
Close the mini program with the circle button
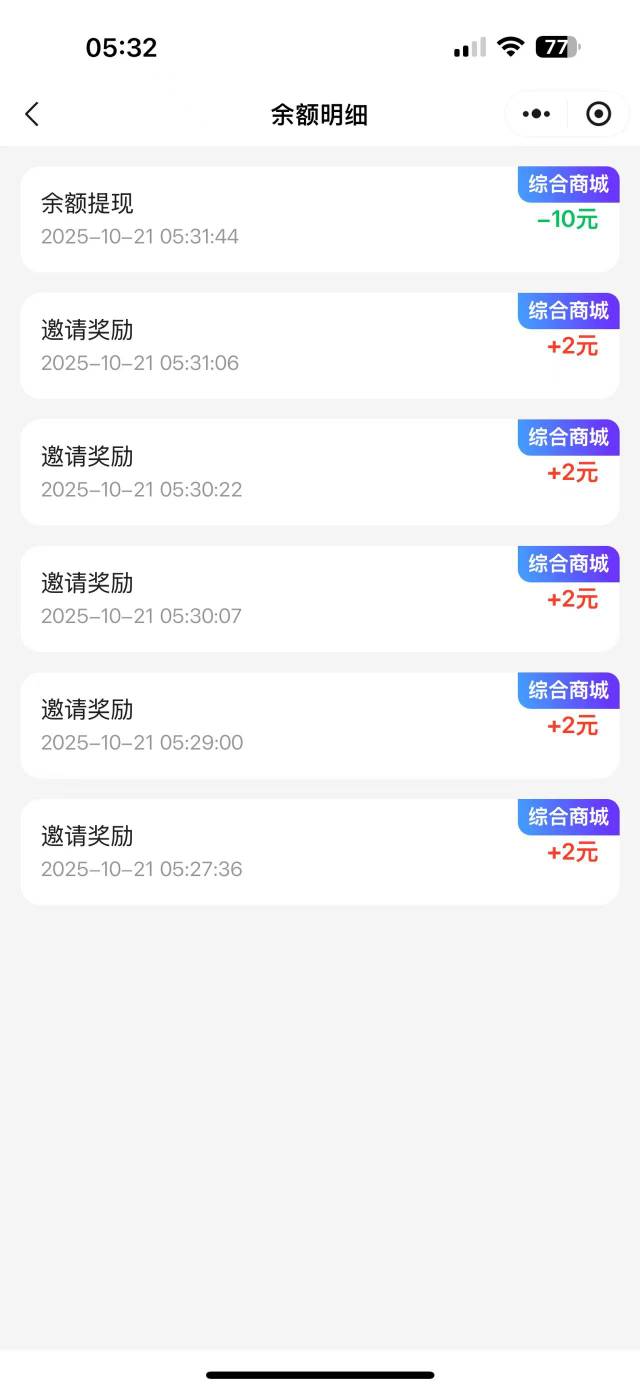click(x=598, y=114)
